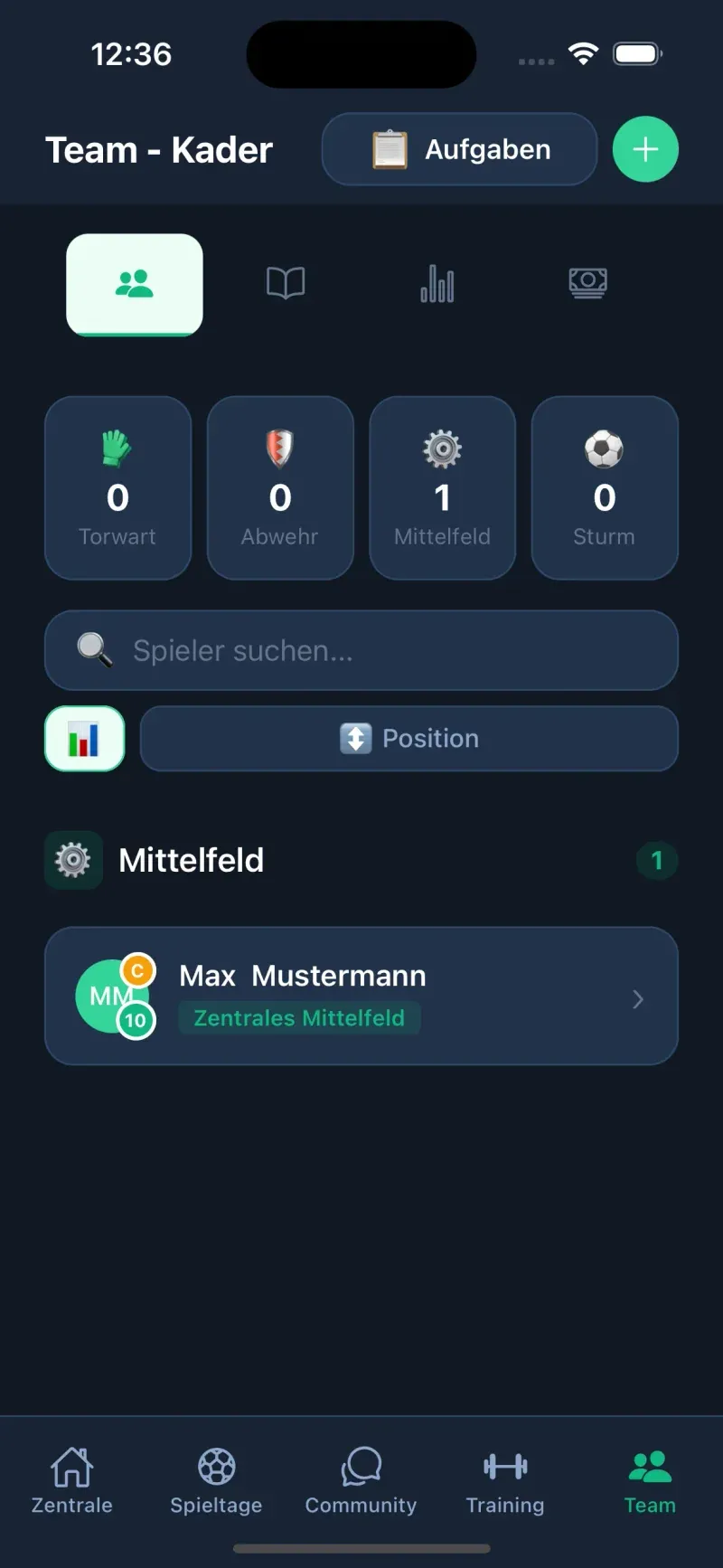Open the Spieltage soccer ball icon

(215, 1478)
